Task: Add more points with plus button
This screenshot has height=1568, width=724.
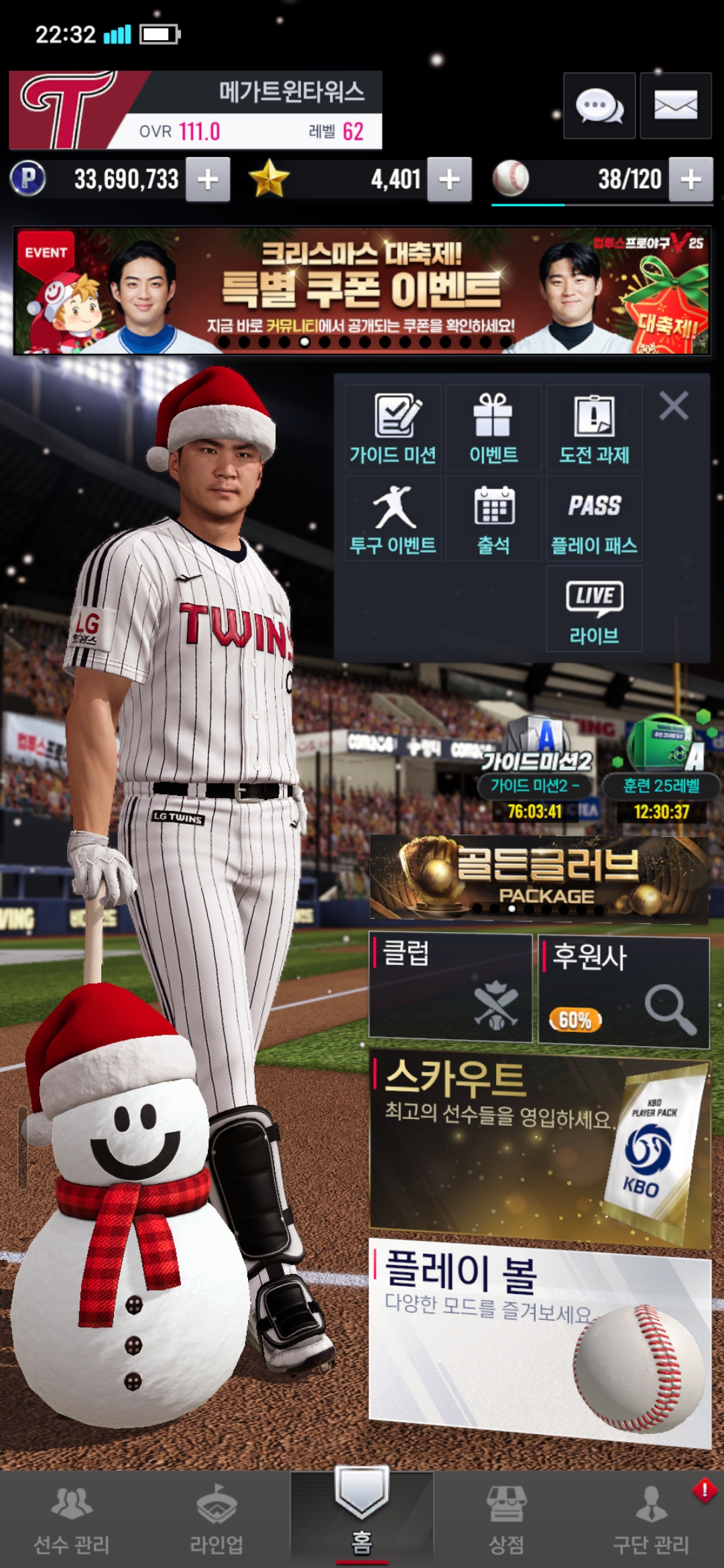Action: coord(208,180)
